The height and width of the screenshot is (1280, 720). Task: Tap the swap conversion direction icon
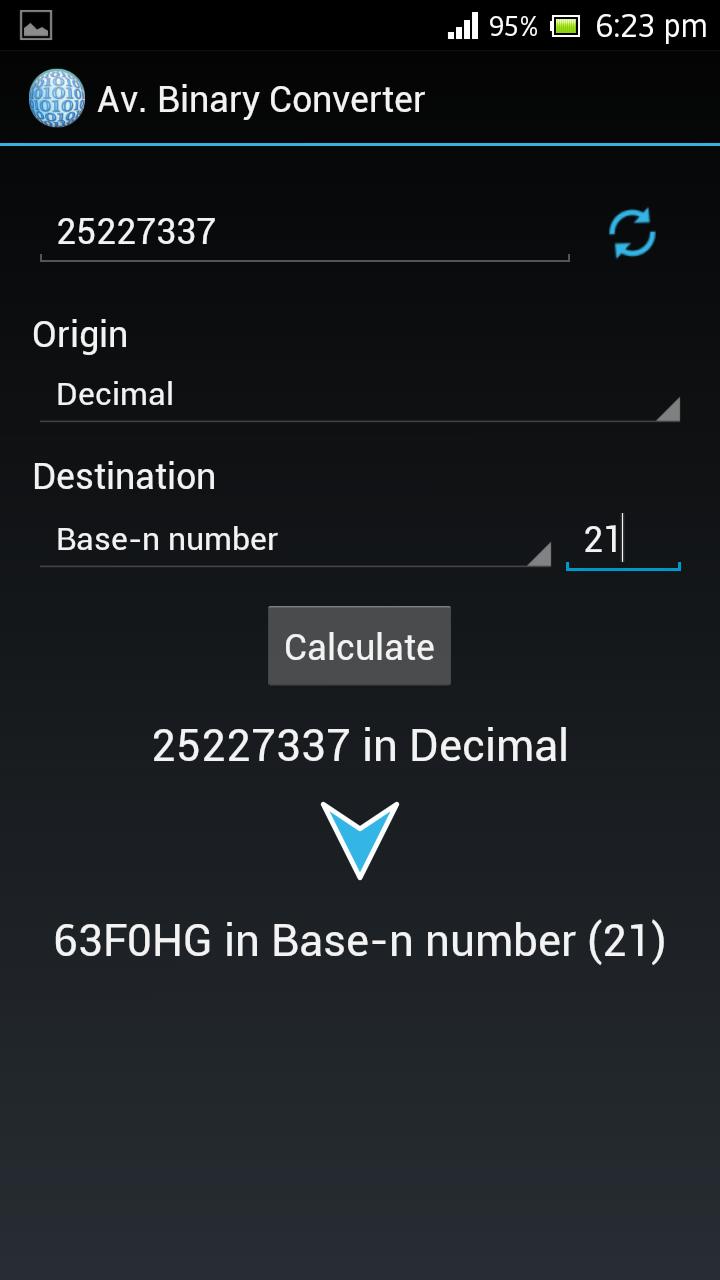631,230
